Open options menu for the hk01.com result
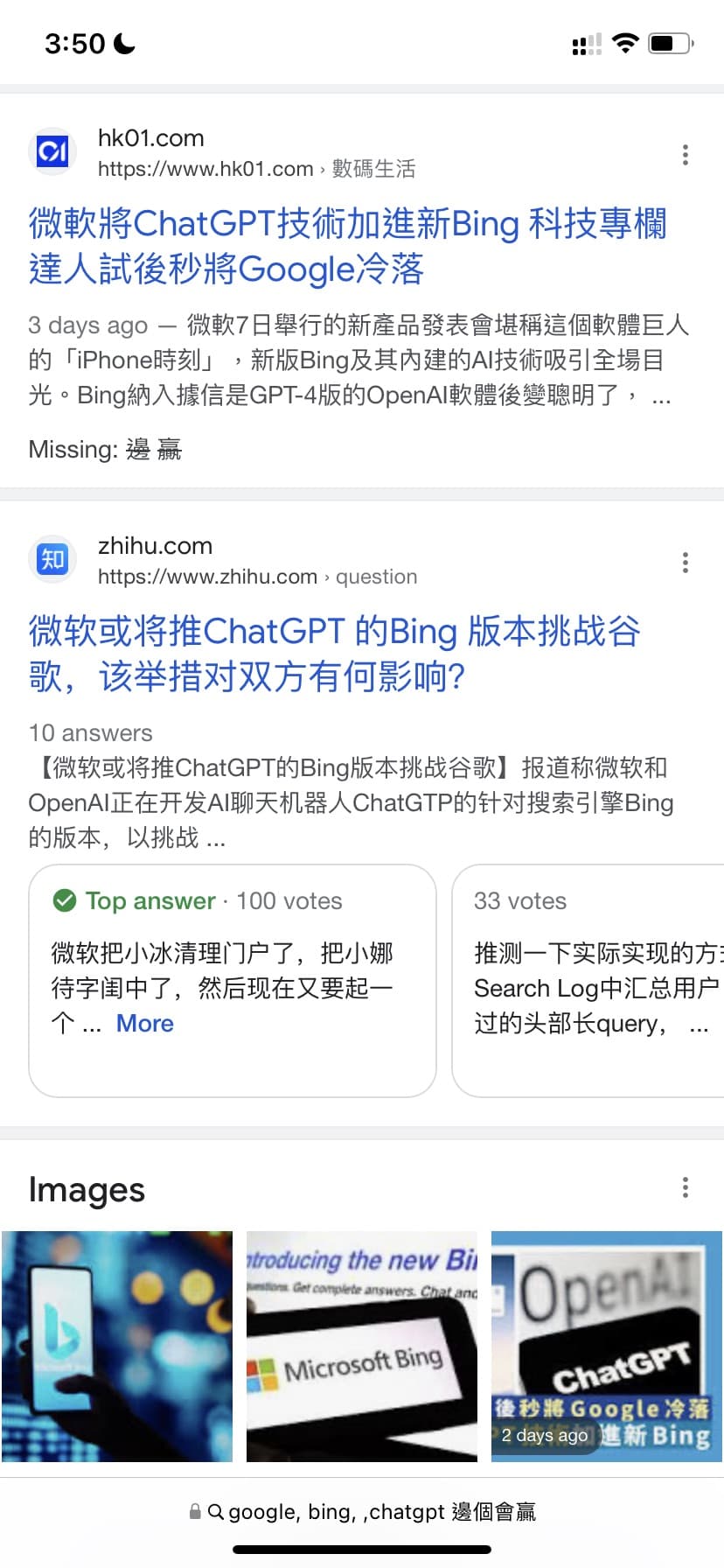This screenshot has height=1568, width=724. pyautogui.click(x=685, y=154)
